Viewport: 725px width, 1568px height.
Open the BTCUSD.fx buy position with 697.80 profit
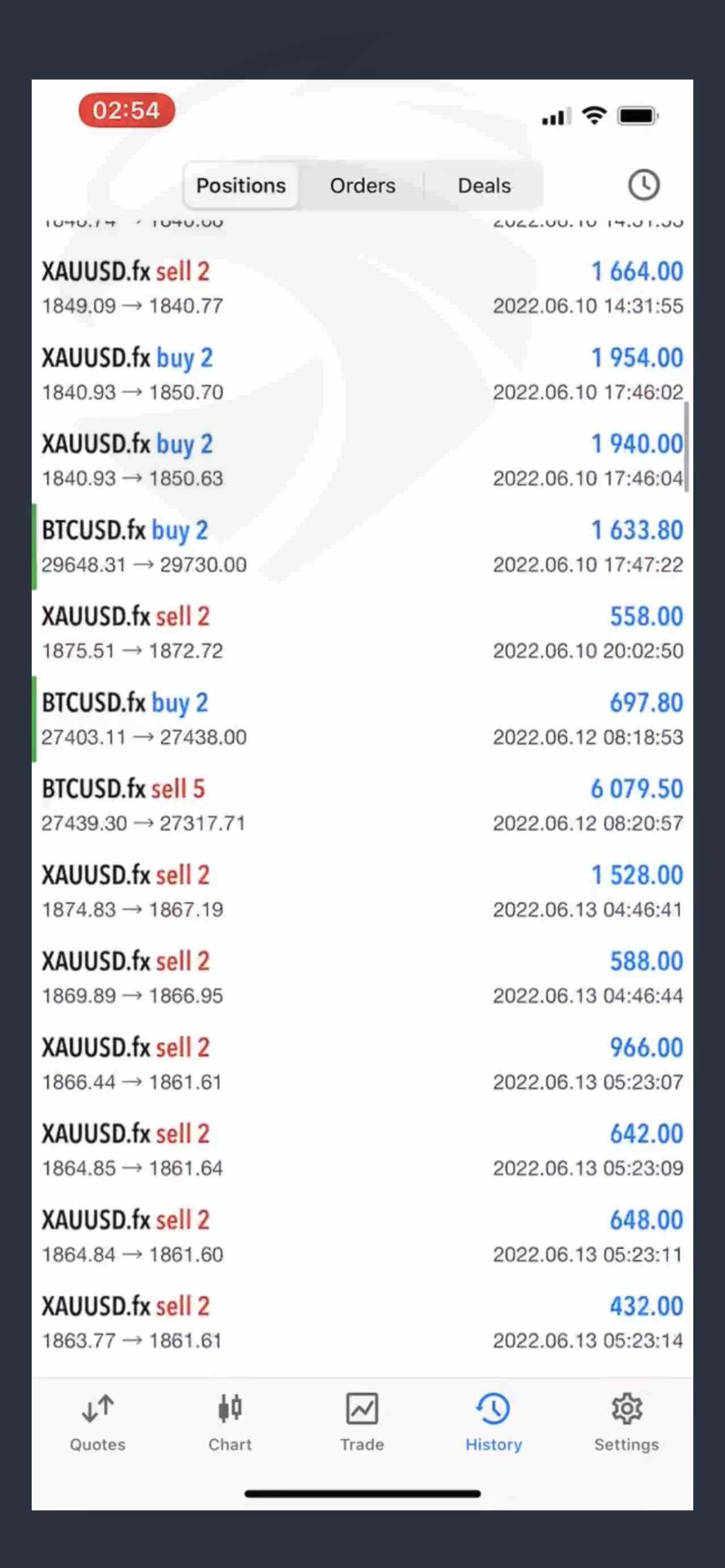tap(362, 719)
